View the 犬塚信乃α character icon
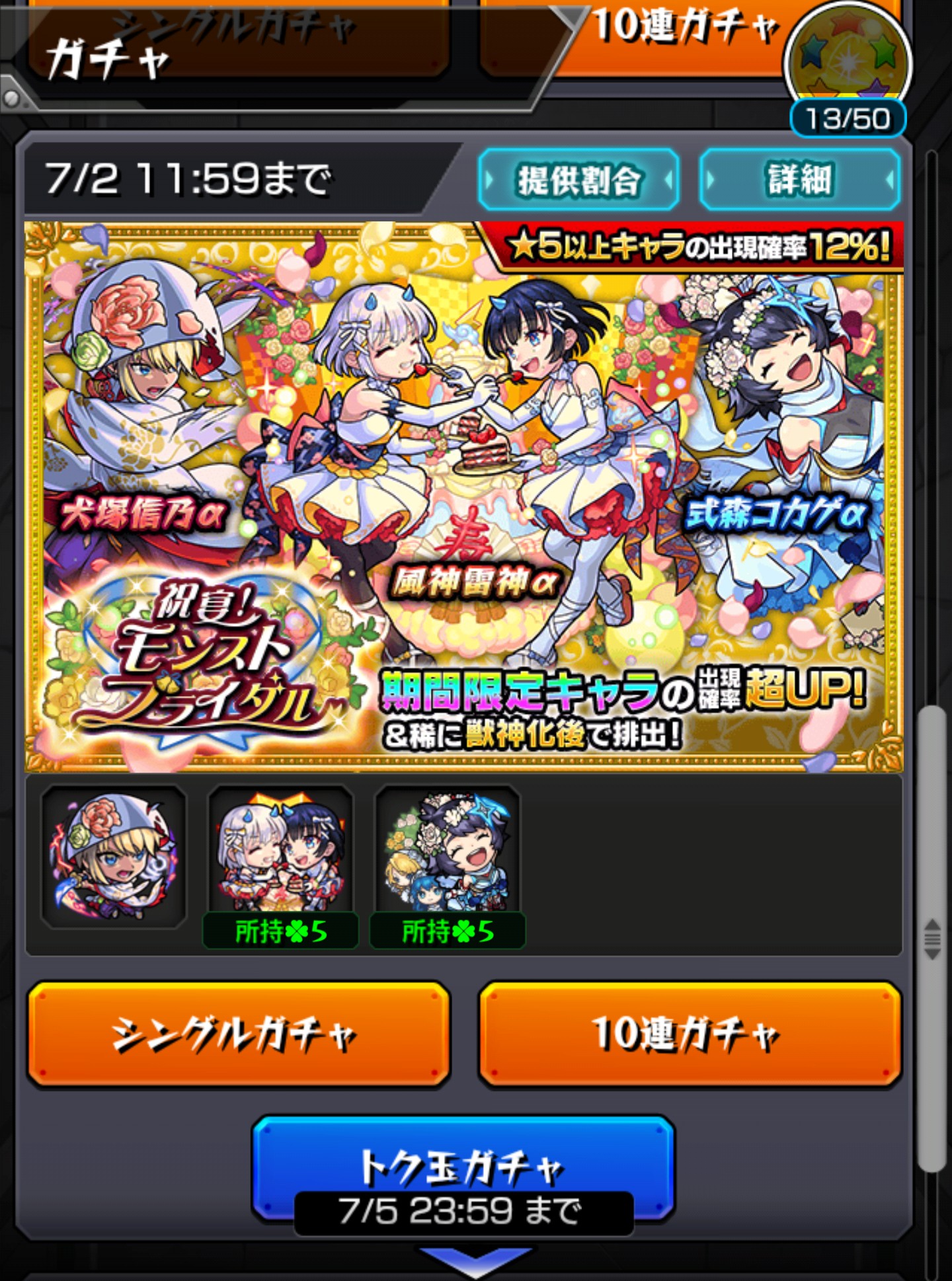The width and height of the screenshot is (952, 1281). click(114, 857)
